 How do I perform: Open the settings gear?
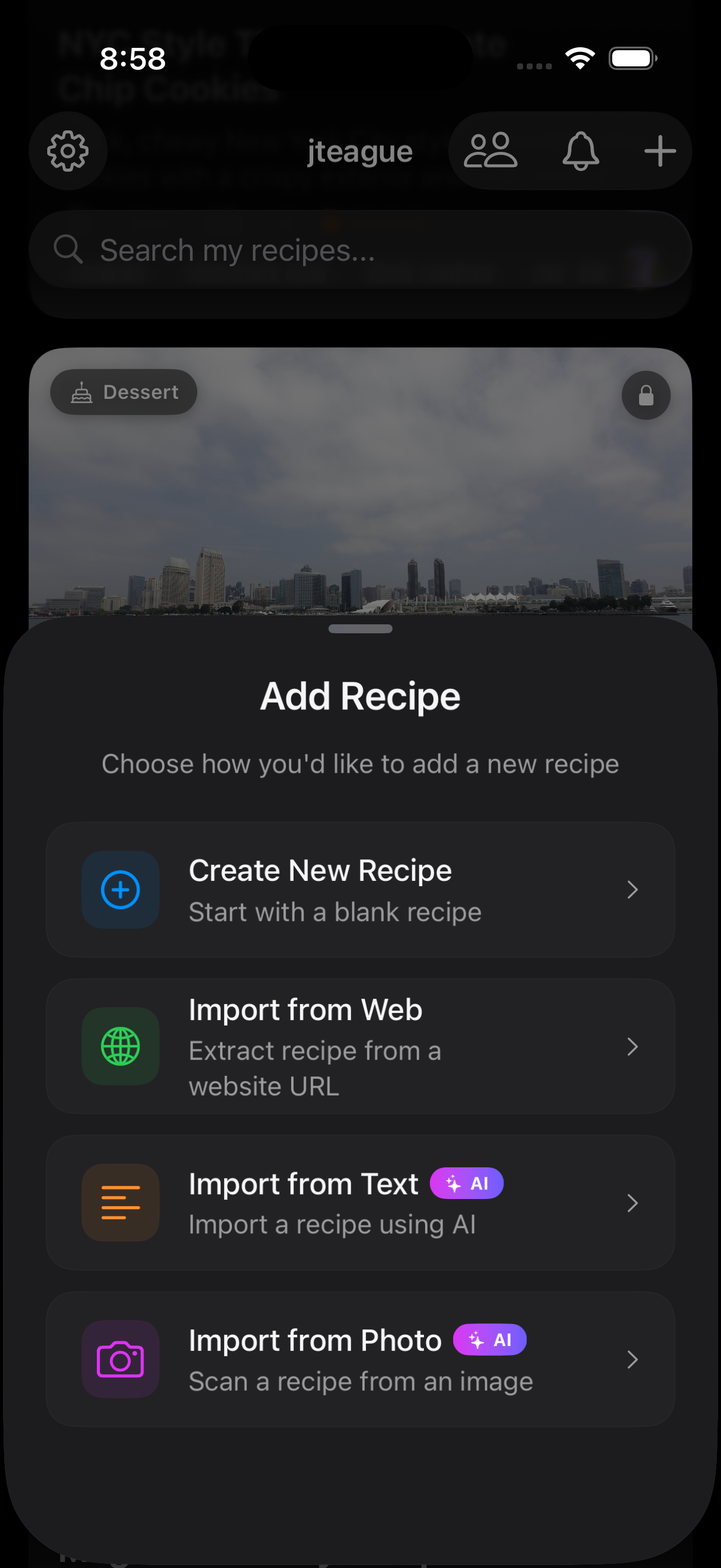tap(68, 150)
